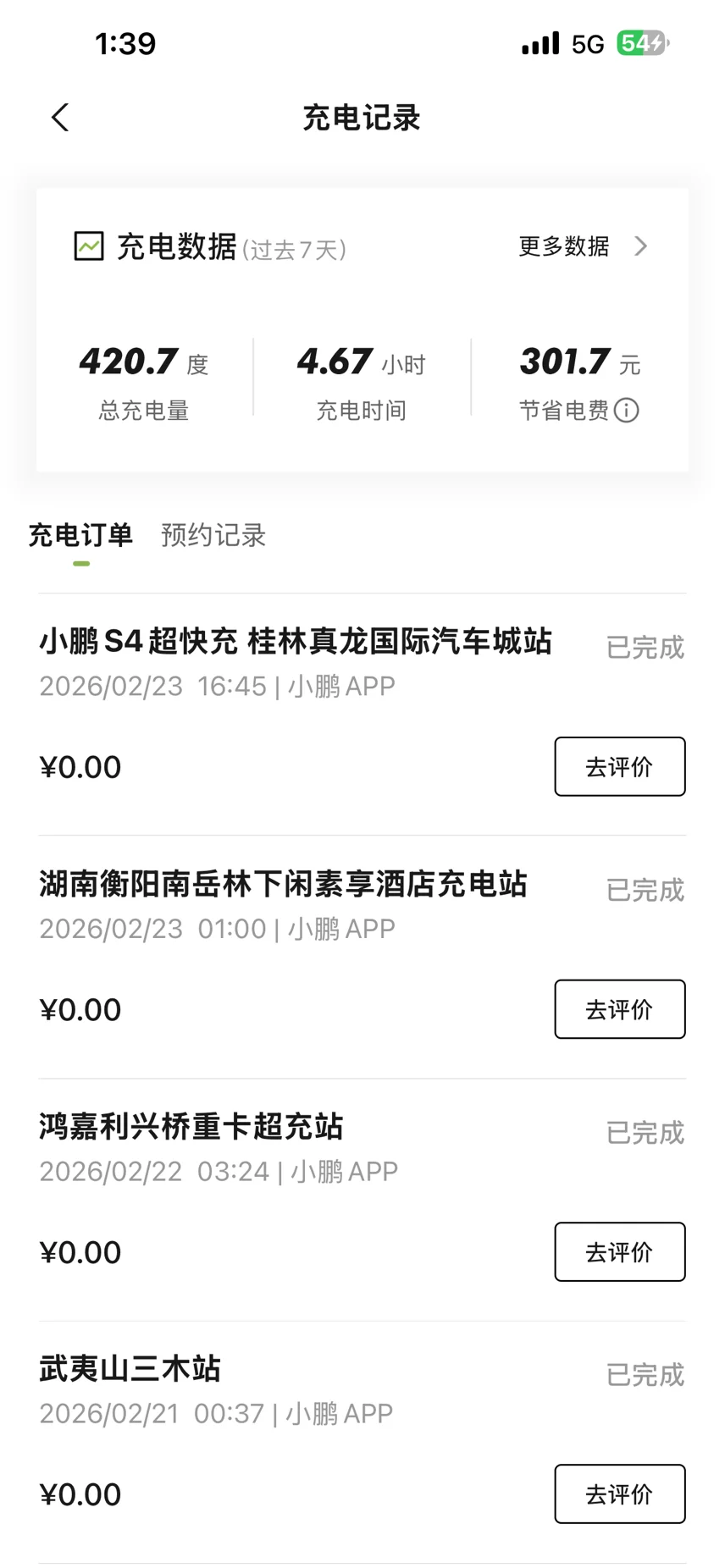Open 更多数据 charging statistics

[x=582, y=246]
